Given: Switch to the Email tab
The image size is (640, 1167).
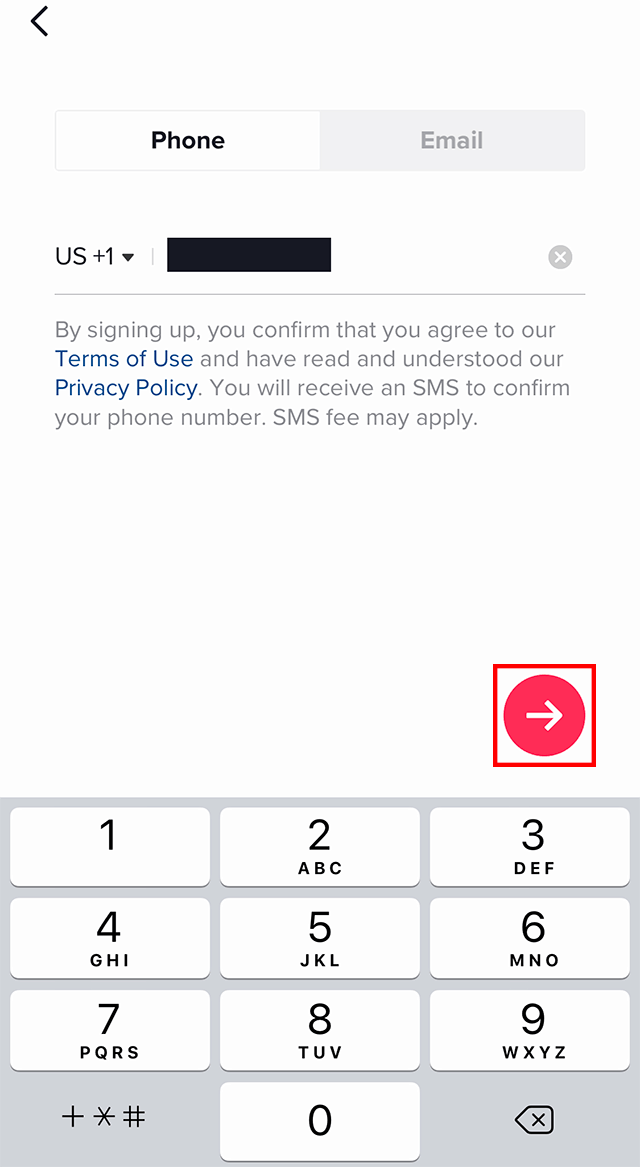Looking at the screenshot, I should point(452,140).
